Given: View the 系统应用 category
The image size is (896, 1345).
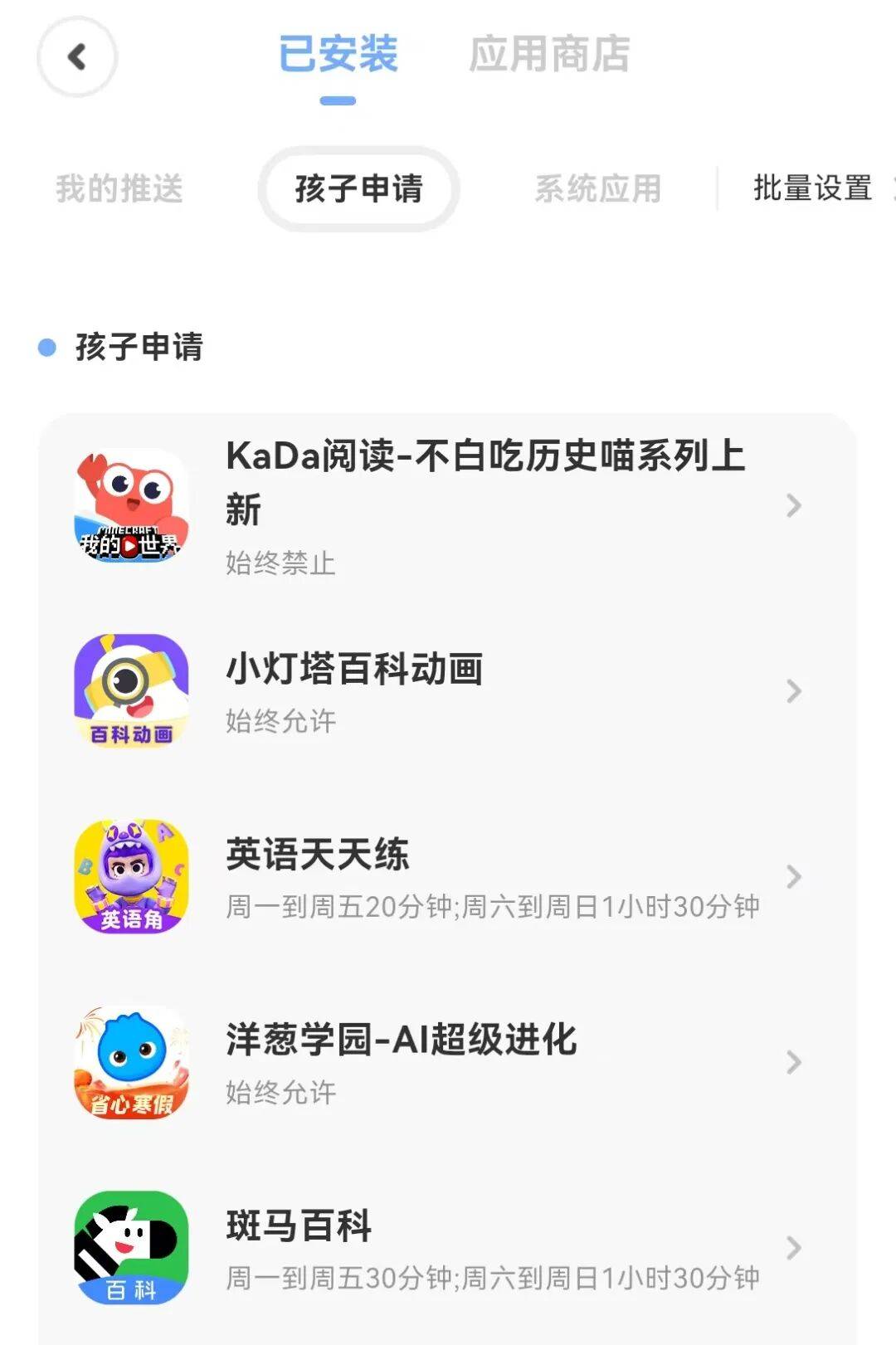Looking at the screenshot, I should (597, 189).
